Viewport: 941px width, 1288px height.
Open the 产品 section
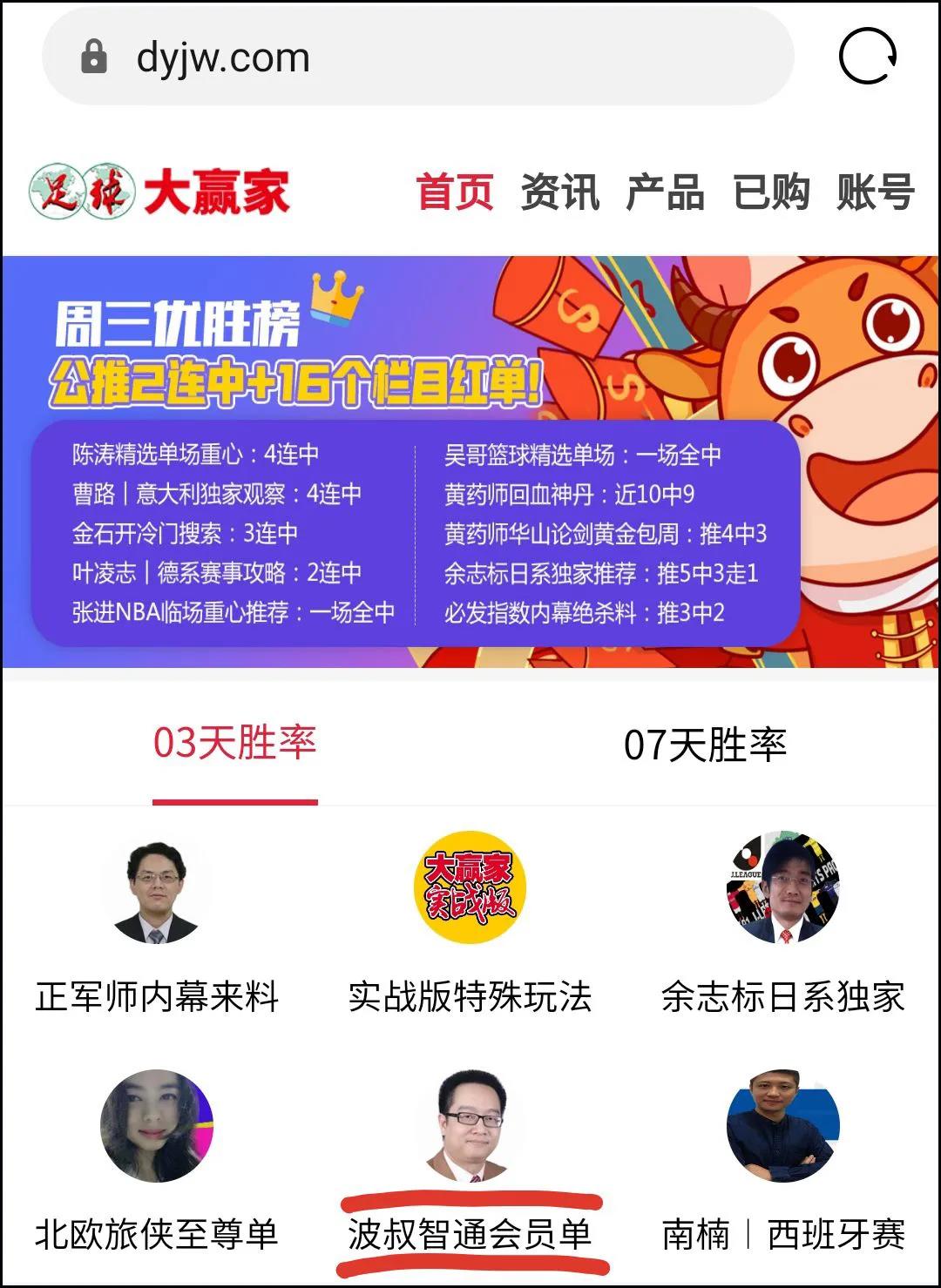point(665,192)
